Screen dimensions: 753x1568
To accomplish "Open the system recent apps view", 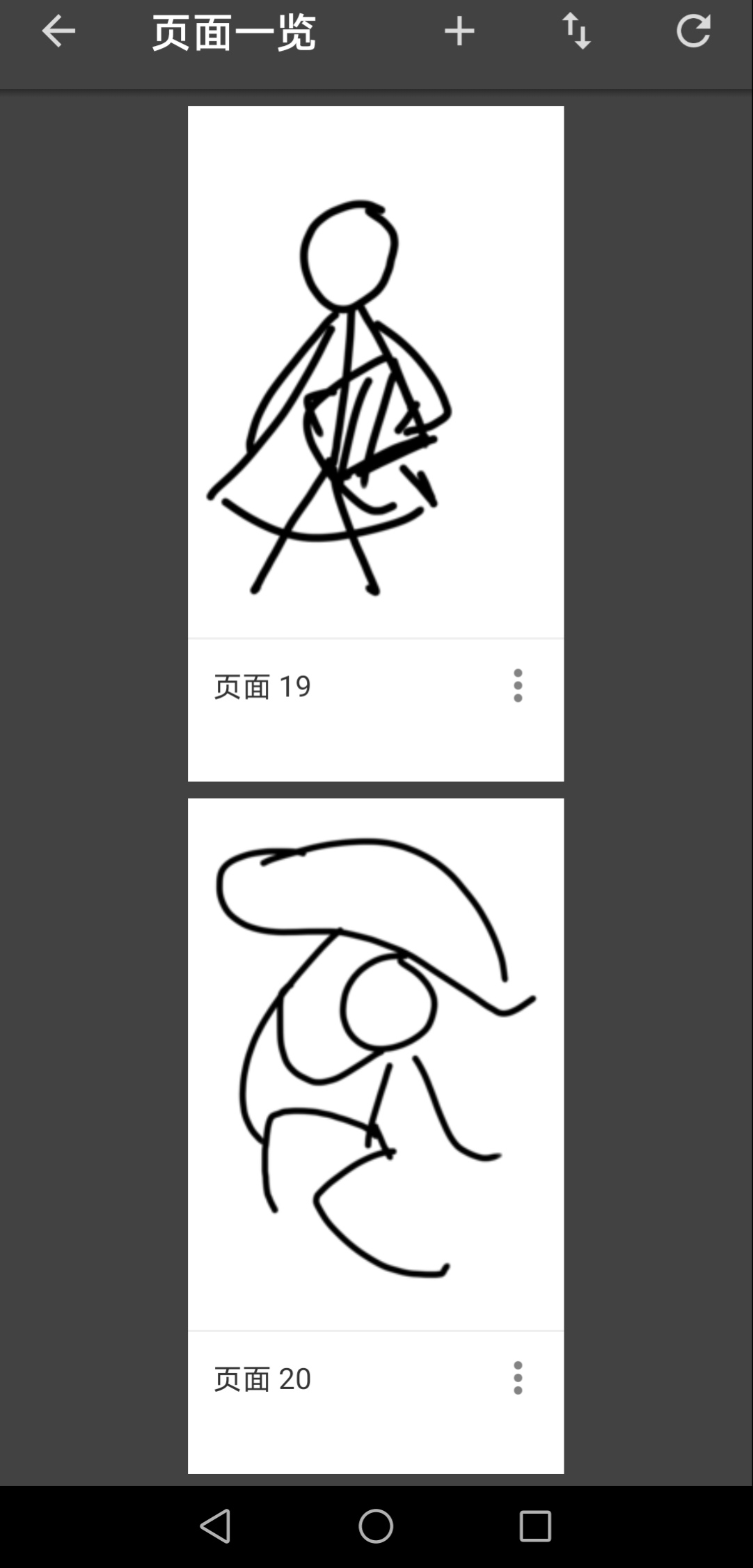I will (x=535, y=1527).
